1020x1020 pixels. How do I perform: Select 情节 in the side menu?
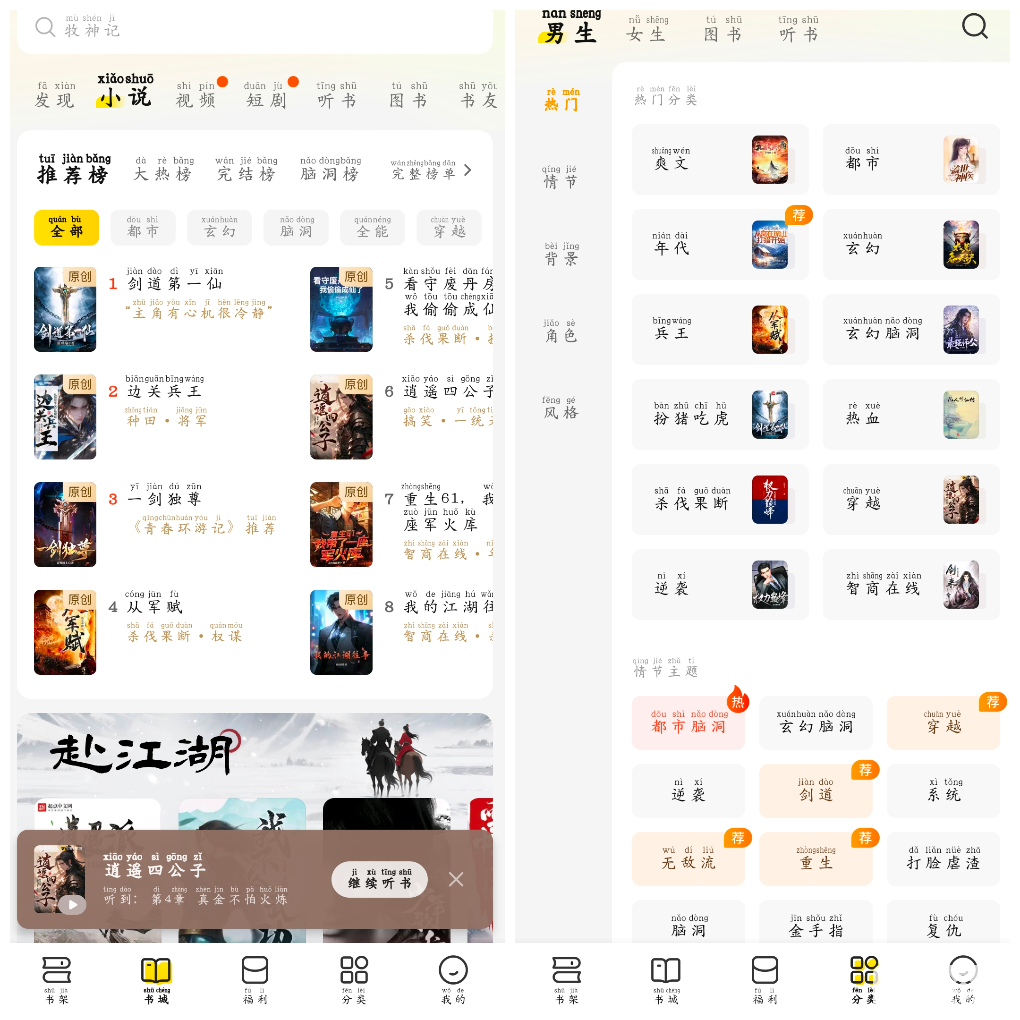click(x=560, y=178)
